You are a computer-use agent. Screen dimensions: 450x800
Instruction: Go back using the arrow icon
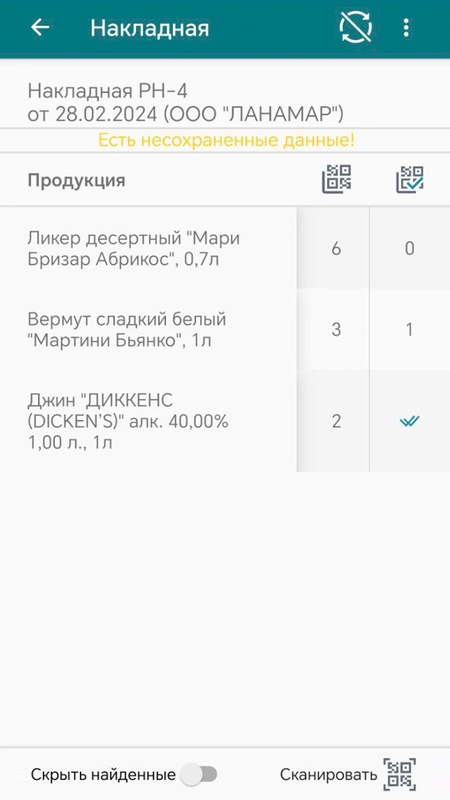coord(40,28)
